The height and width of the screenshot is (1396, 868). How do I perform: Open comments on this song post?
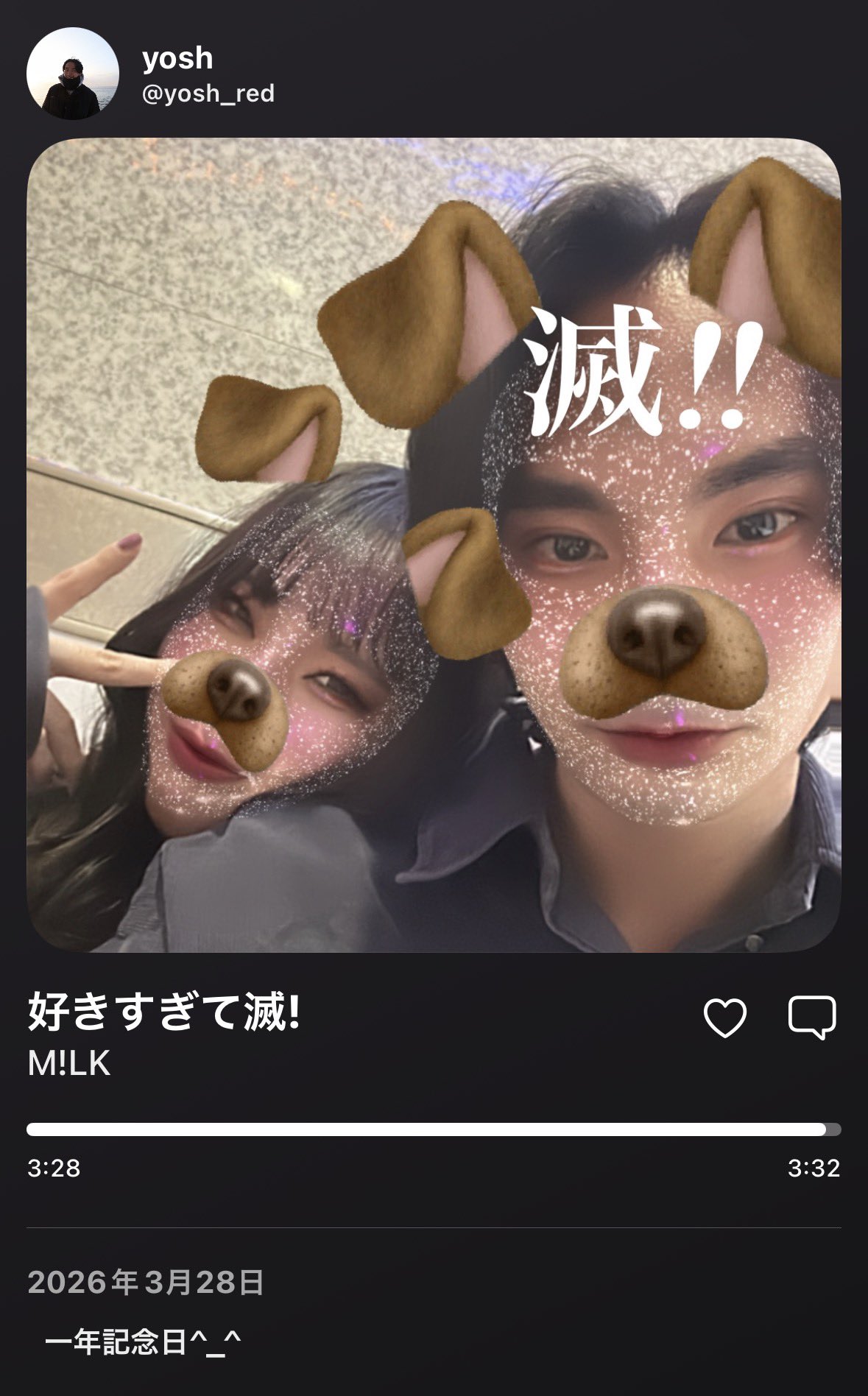[812, 1018]
